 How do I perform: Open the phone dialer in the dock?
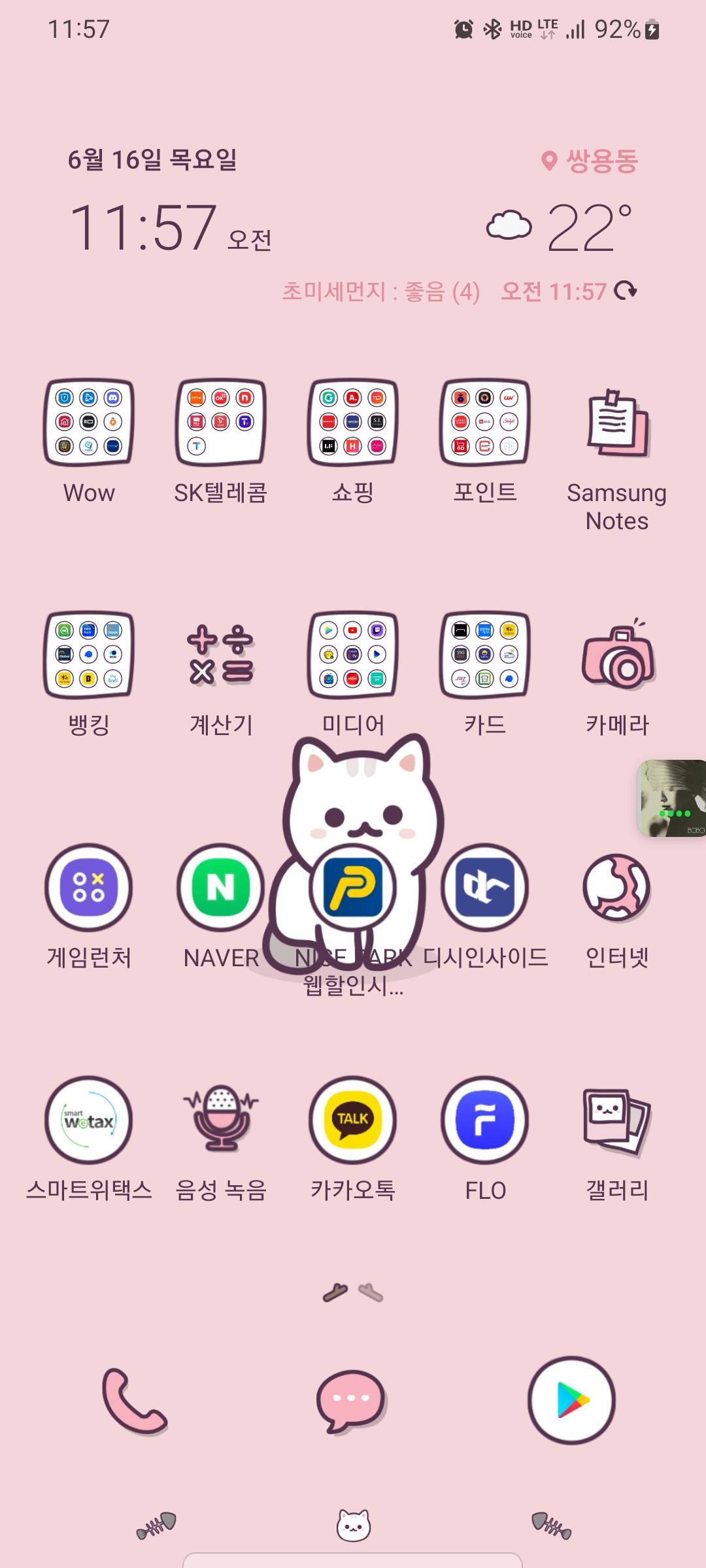click(135, 1401)
